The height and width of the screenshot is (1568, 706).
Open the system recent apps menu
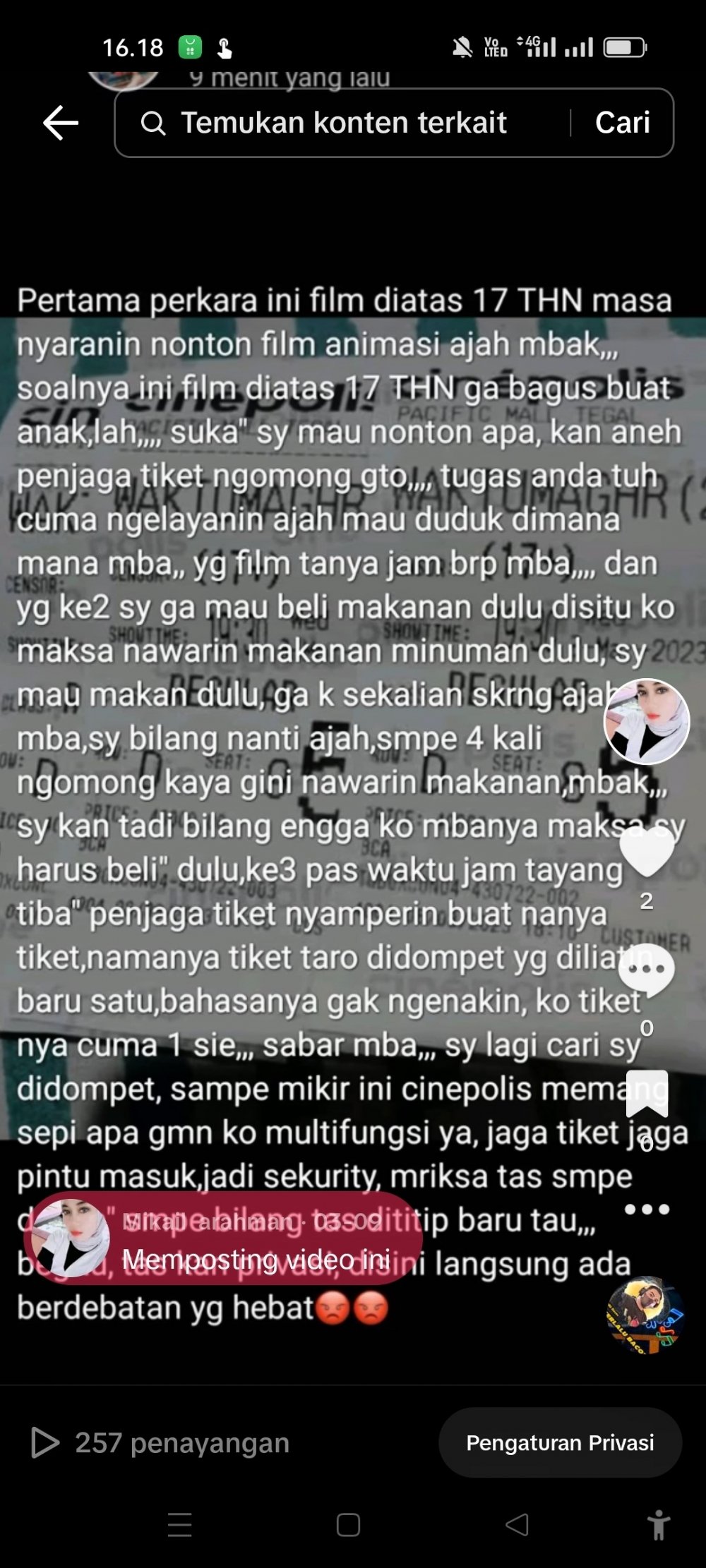coord(180,1524)
